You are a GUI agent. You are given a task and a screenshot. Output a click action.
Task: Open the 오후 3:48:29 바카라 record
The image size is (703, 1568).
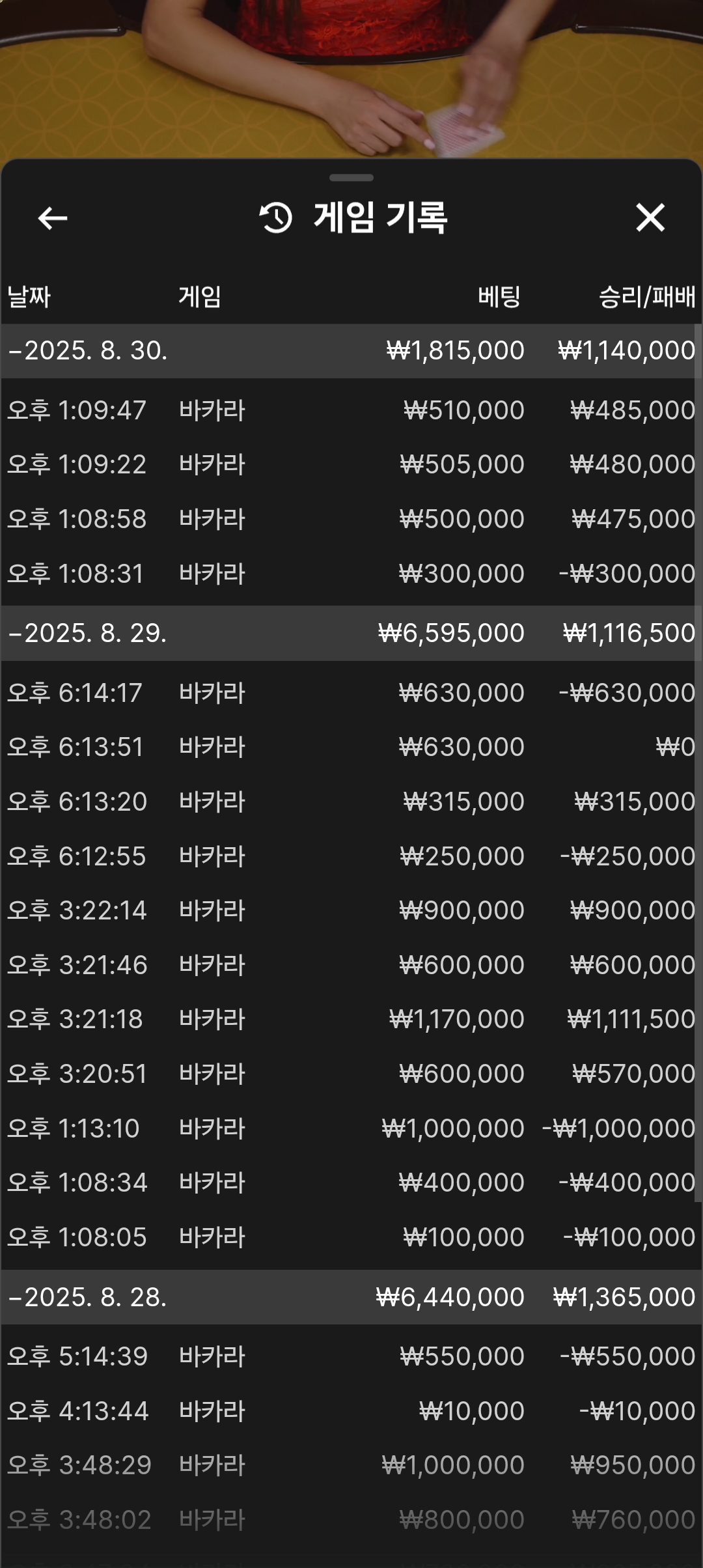351,1465
